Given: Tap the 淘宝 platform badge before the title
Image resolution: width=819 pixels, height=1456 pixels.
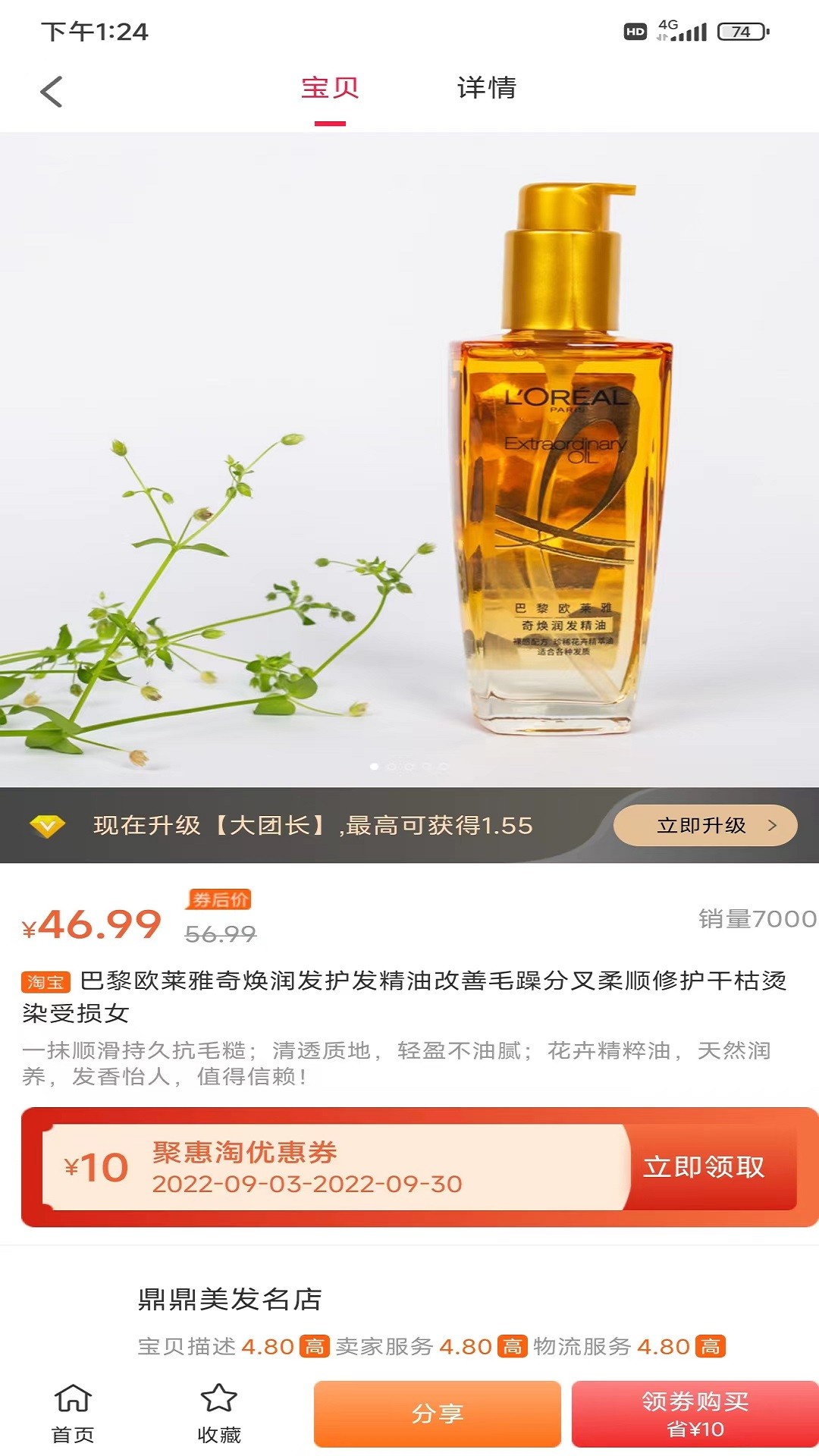Looking at the screenshot, I should [44, 979].
